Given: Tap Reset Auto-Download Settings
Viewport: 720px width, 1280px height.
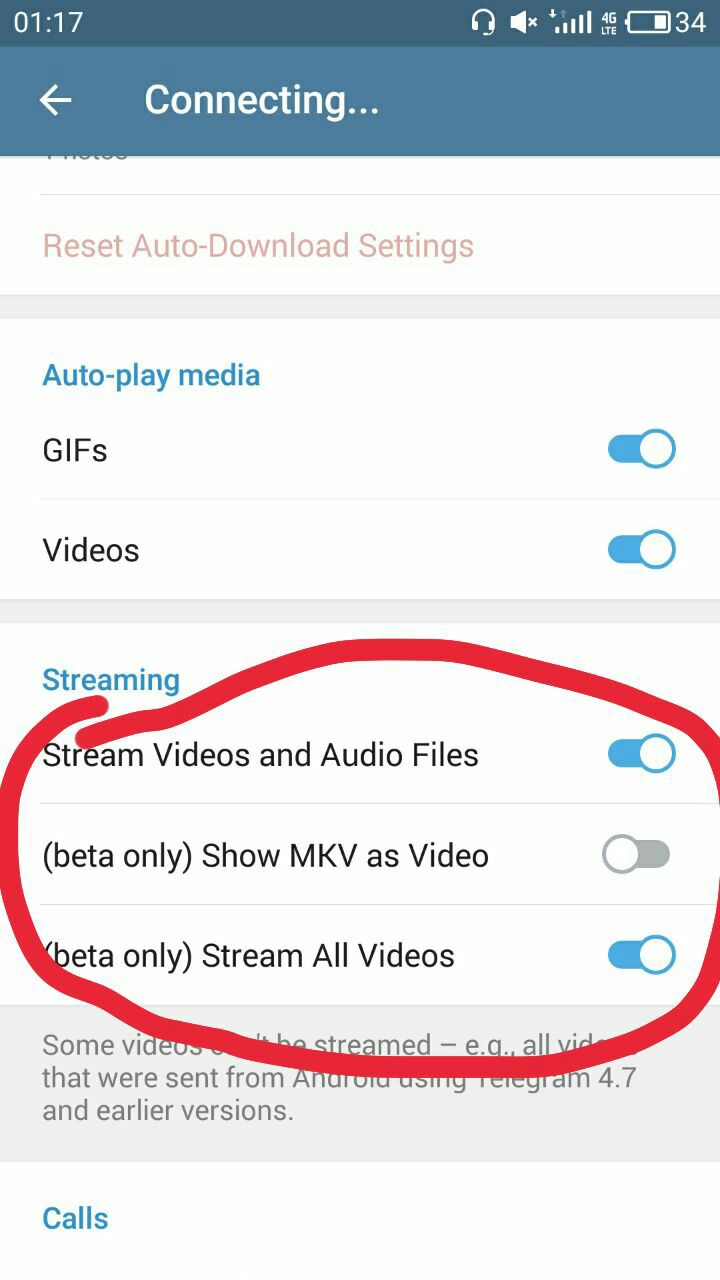Looking at the screenshot, I should [258, 246].
